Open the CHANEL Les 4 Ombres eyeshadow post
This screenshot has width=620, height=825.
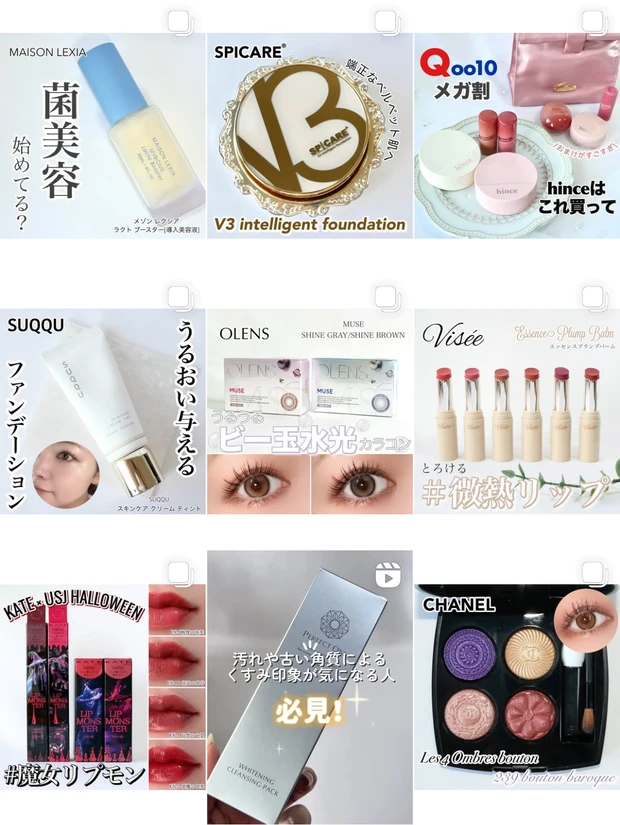[516, 687]
